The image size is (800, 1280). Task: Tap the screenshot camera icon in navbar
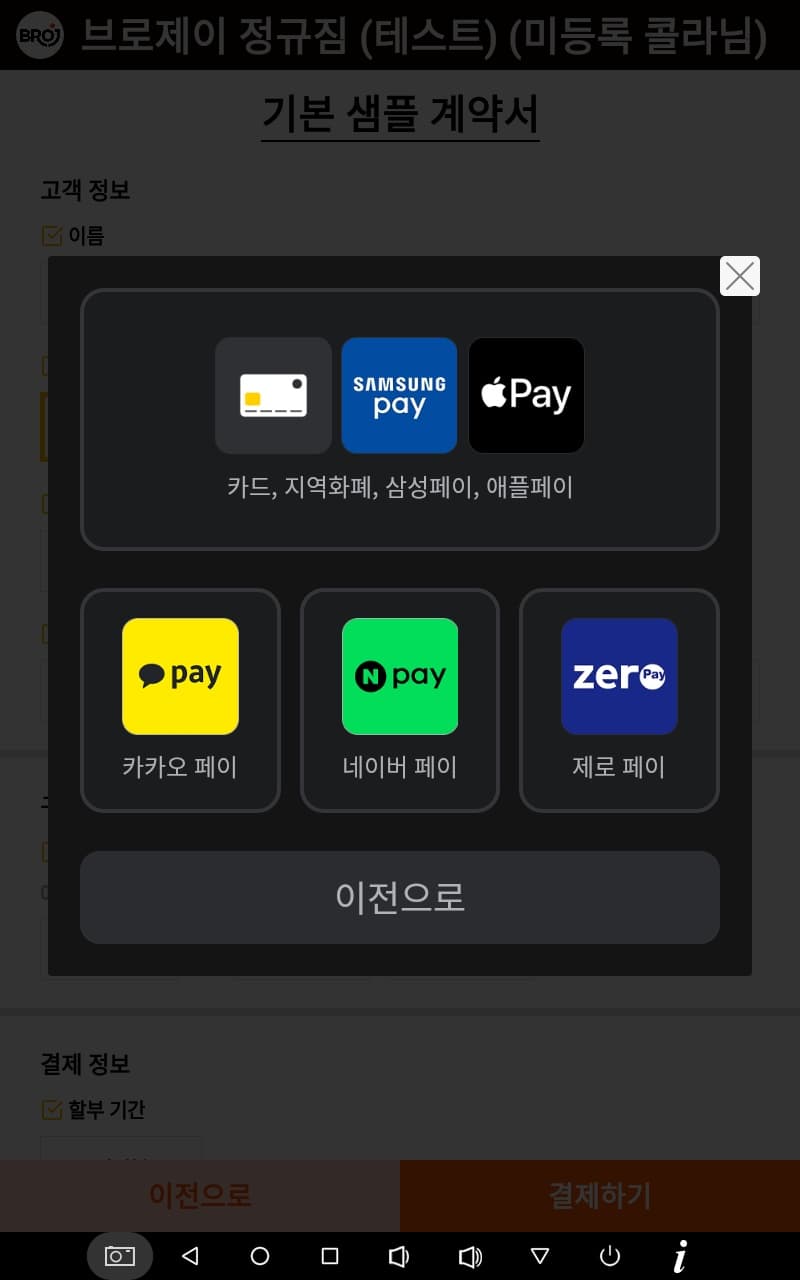click(x=119, y=1255)
